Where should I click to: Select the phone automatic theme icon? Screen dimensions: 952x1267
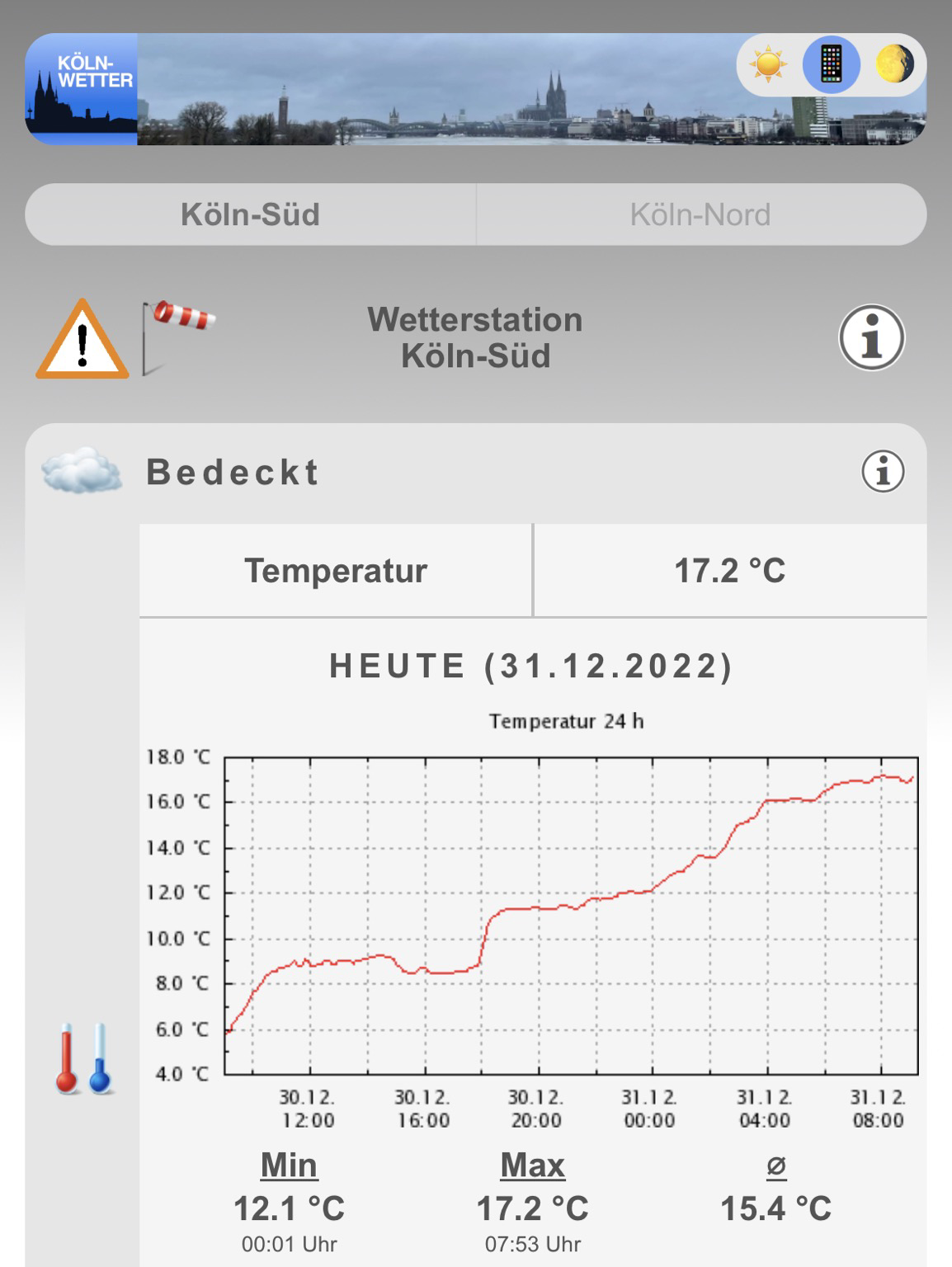coord(831,64)
